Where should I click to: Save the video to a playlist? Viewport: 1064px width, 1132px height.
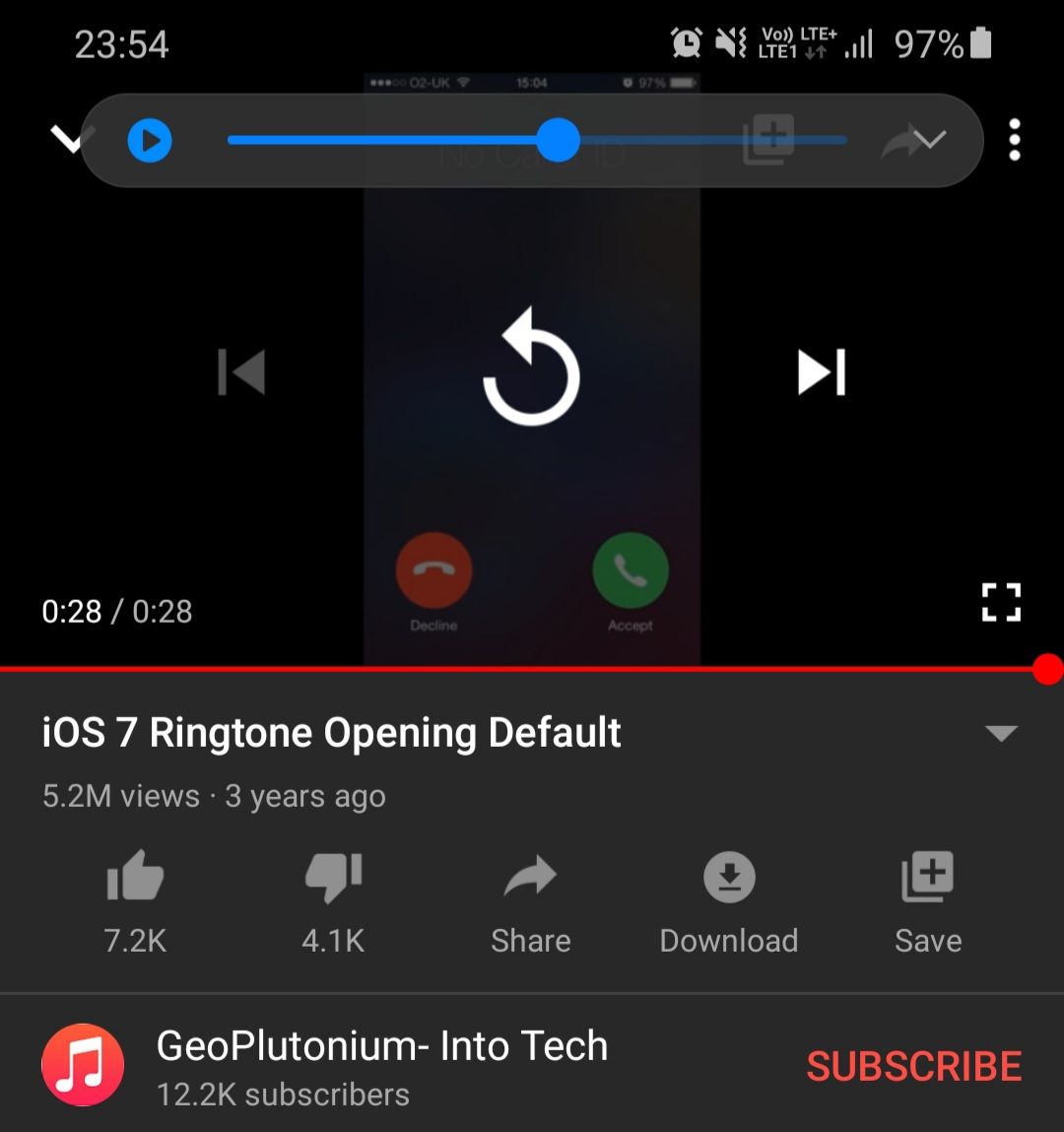[928, 877]
